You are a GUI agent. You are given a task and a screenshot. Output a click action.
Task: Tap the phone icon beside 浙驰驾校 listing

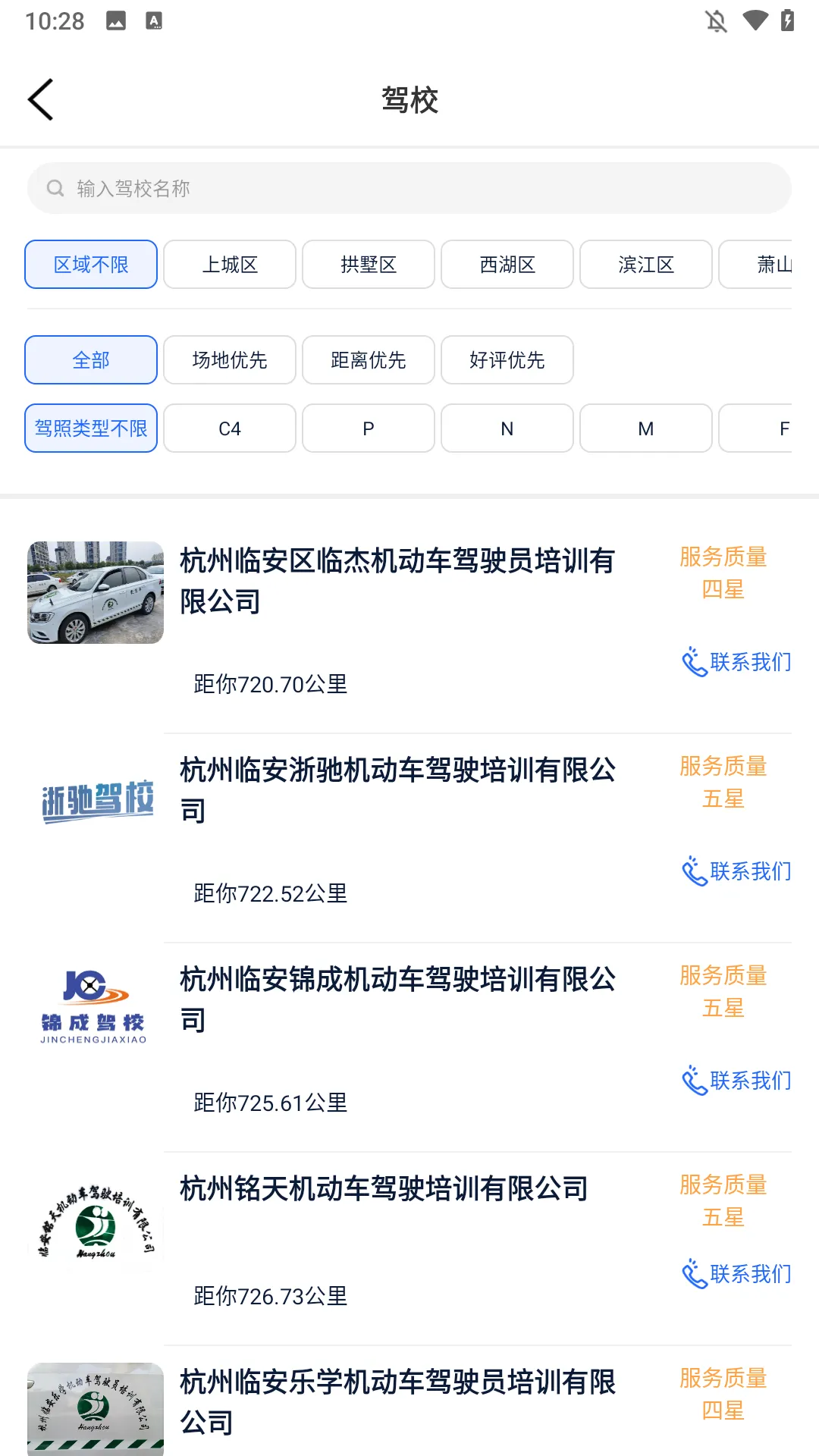[693, 872]
